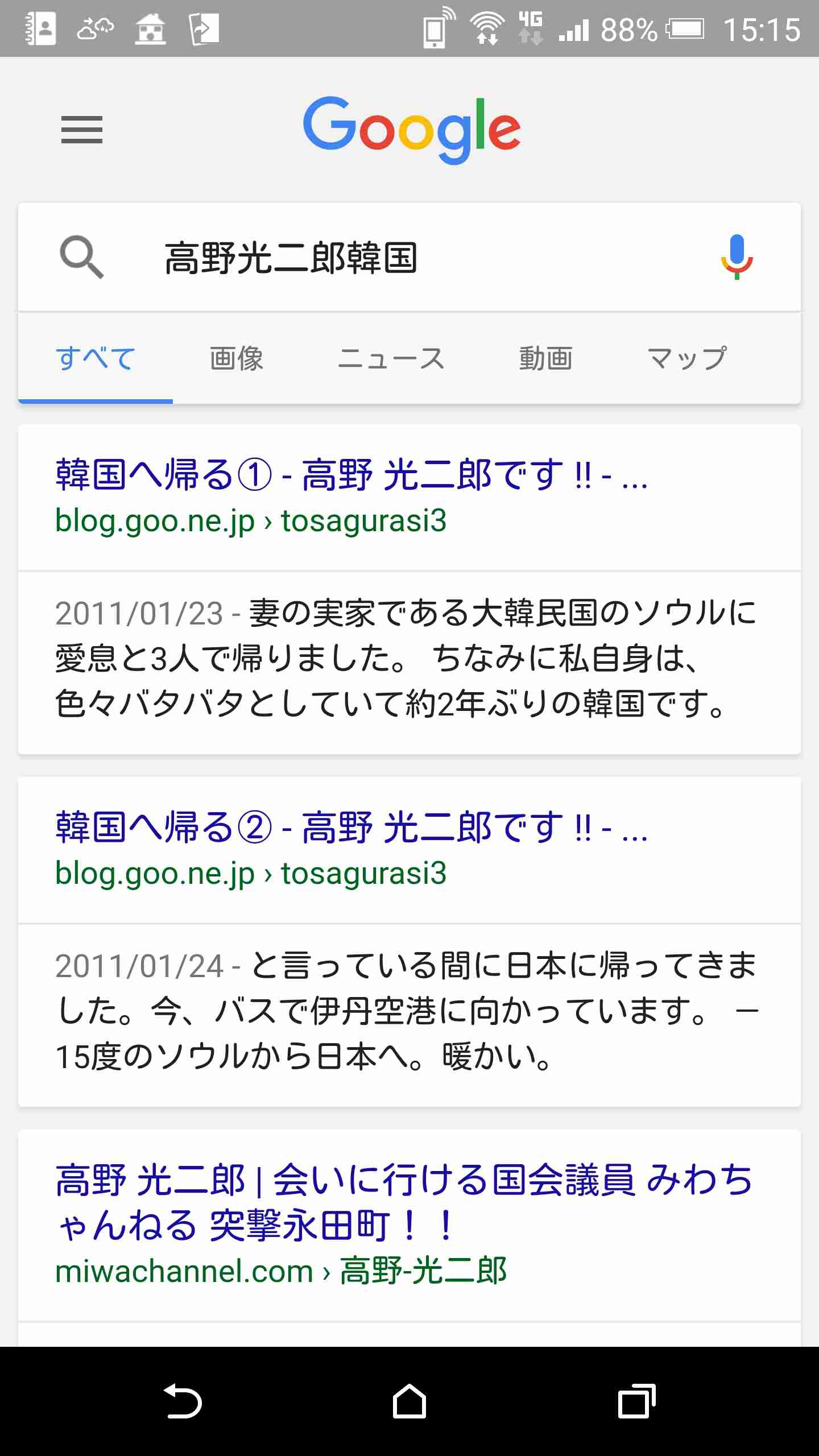Switch to the 動画 tab
This screenshot has height=1456, width=819.
point(545,358)
